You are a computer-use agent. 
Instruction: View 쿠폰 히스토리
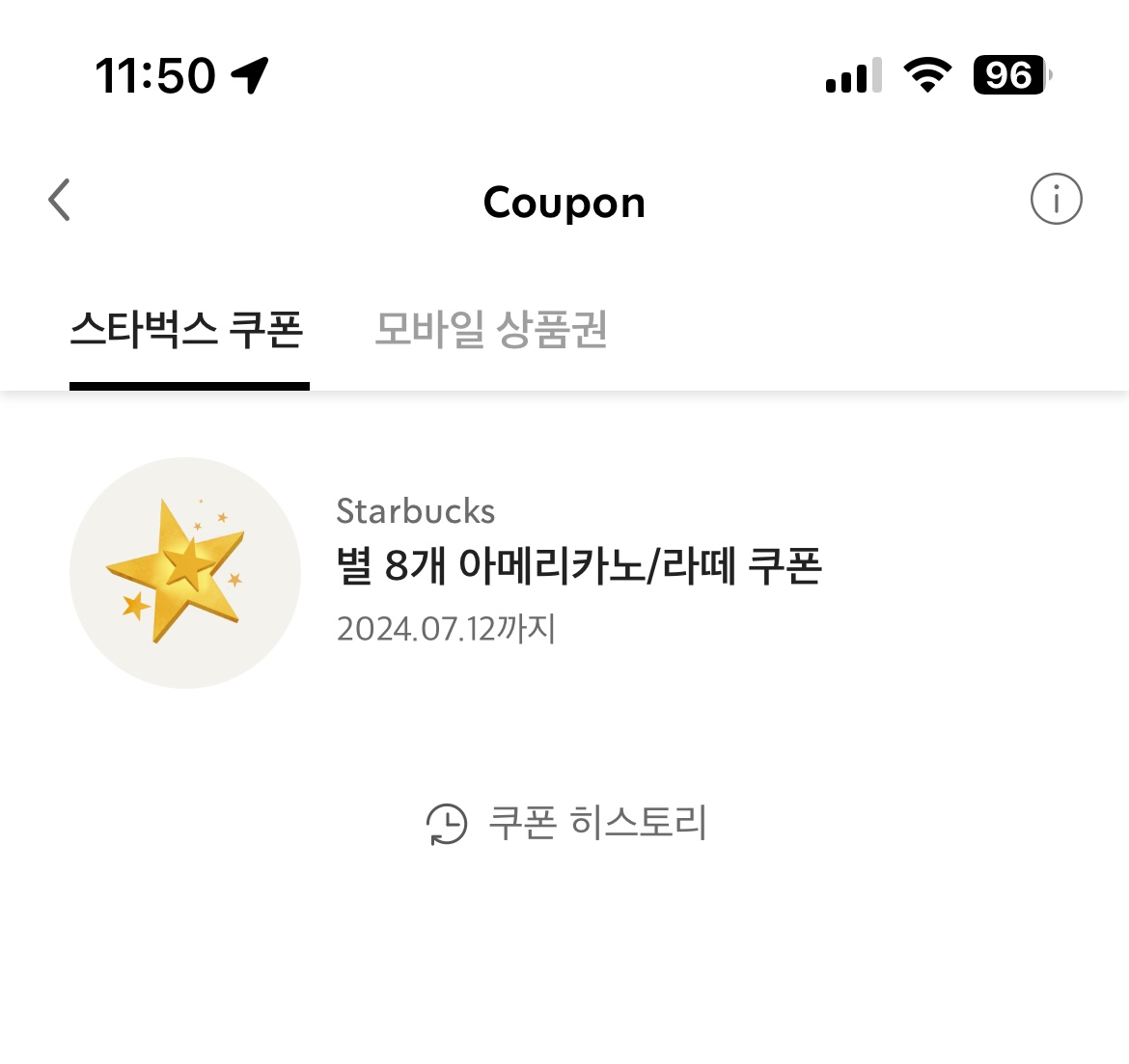[x=567, y=824]
